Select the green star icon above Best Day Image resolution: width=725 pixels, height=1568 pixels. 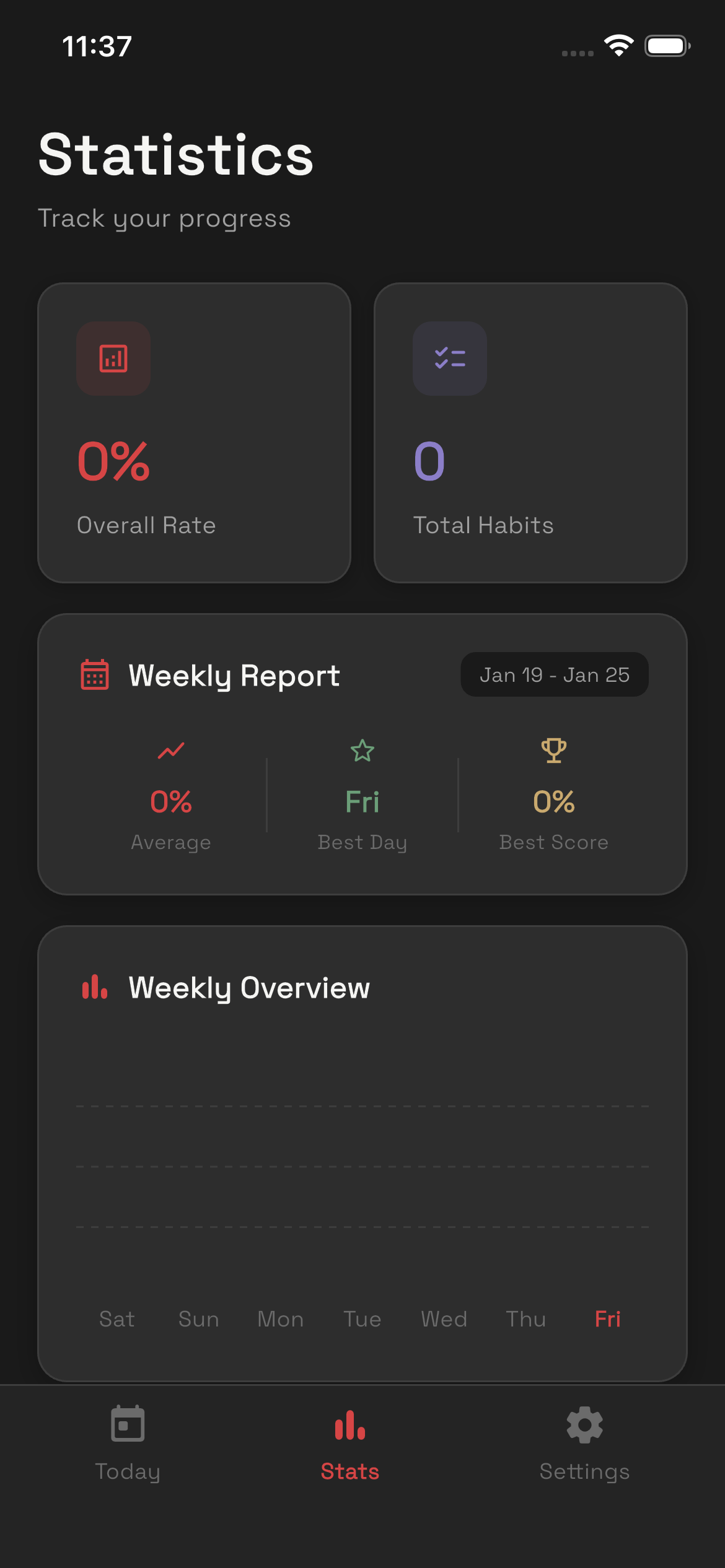[x=362, y=751]
